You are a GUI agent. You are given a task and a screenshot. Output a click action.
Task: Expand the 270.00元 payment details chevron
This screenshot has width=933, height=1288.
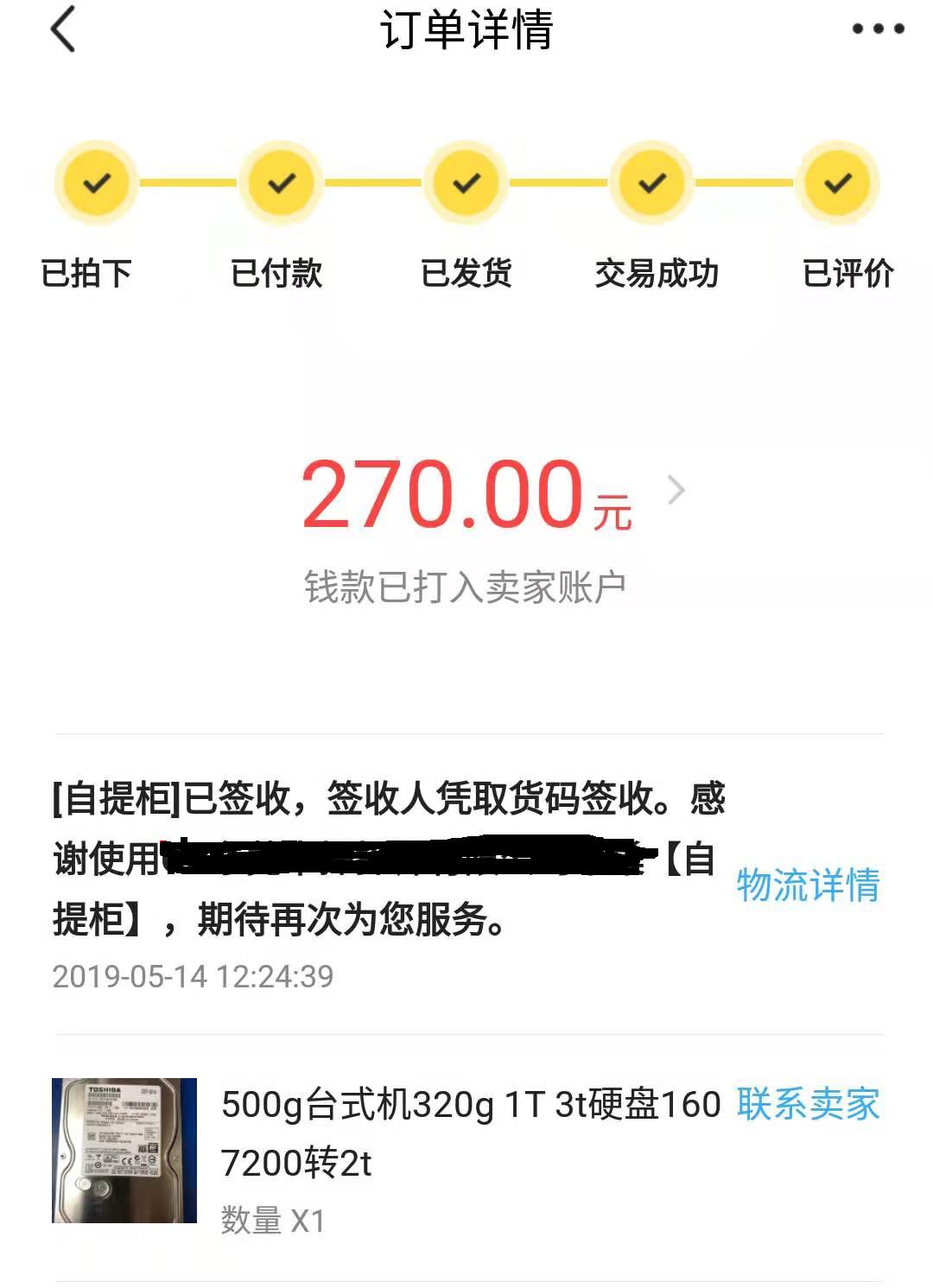[676, 491]
